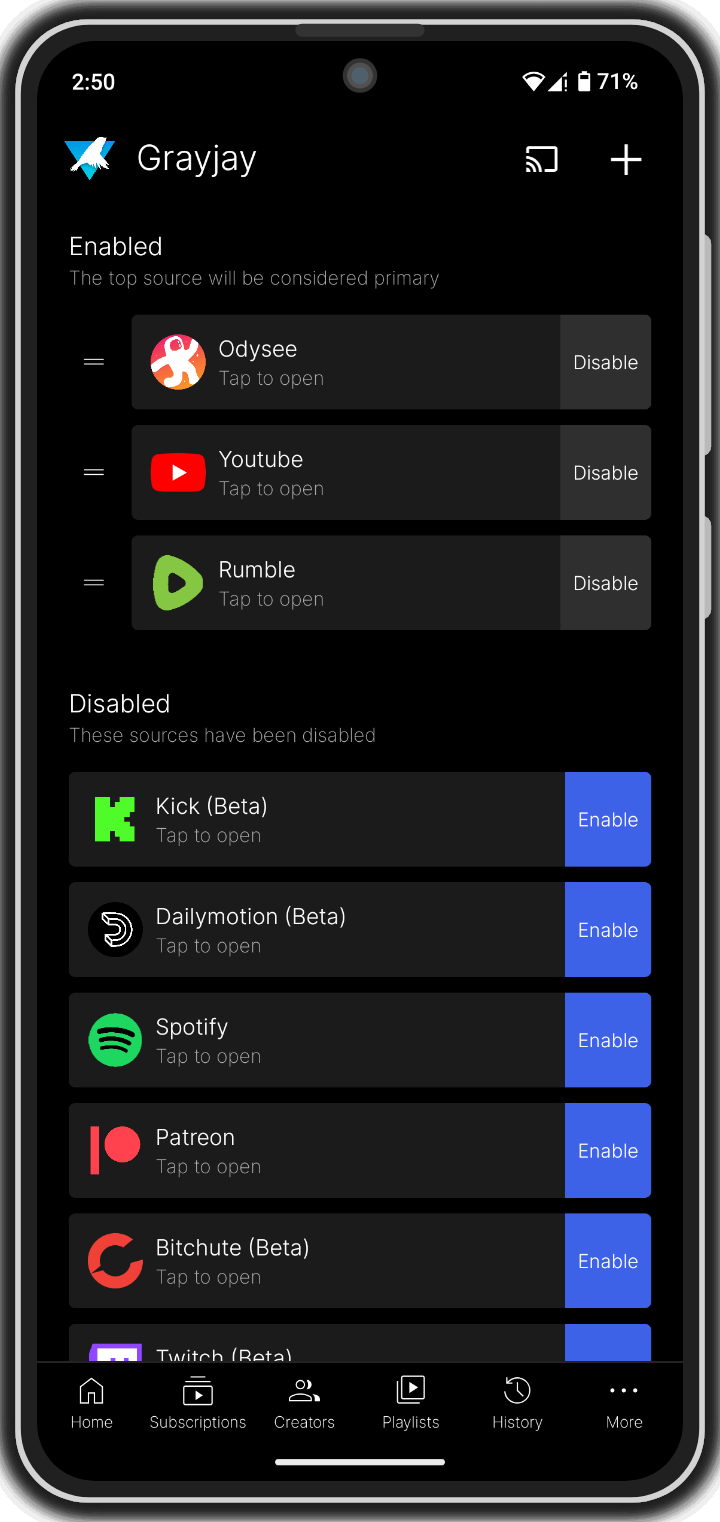Open the Playlists tab
The image size is (720, 1522).
tap(411, 1403)
